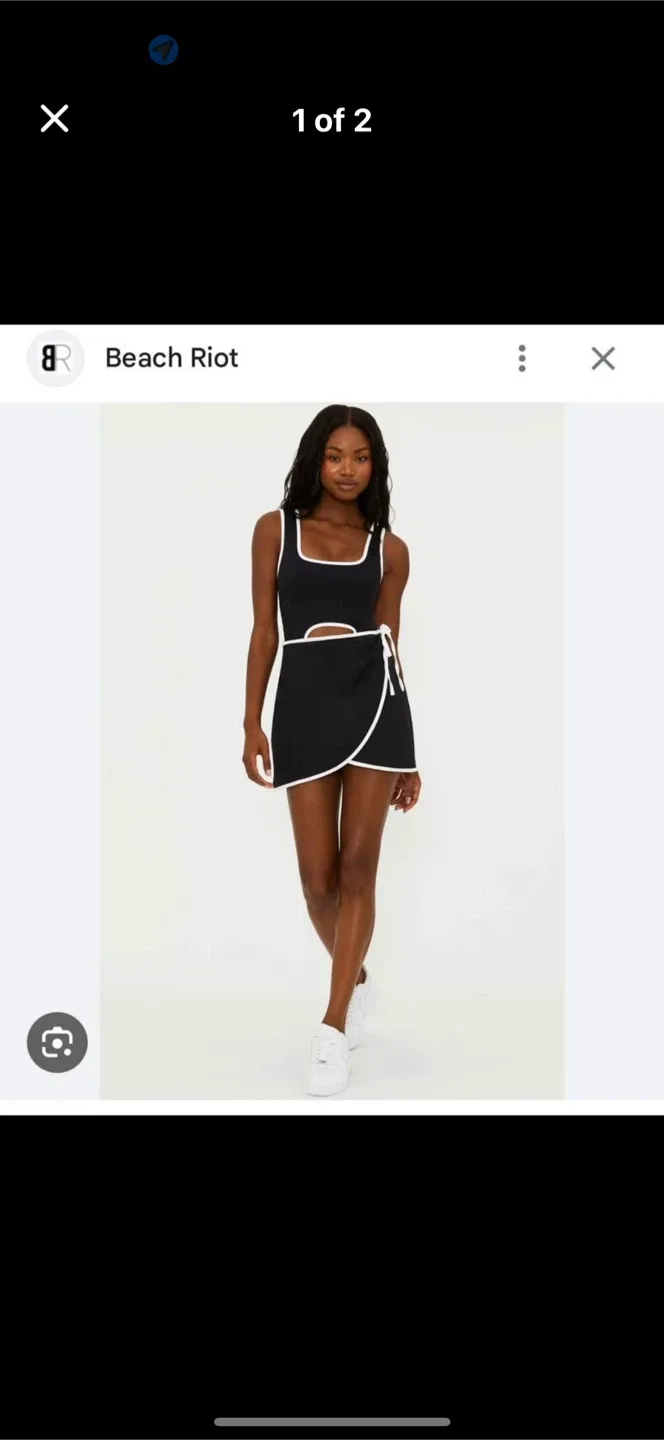
Task: Close the image viewer
Action: pyautogui.click(x=54, y=119)
